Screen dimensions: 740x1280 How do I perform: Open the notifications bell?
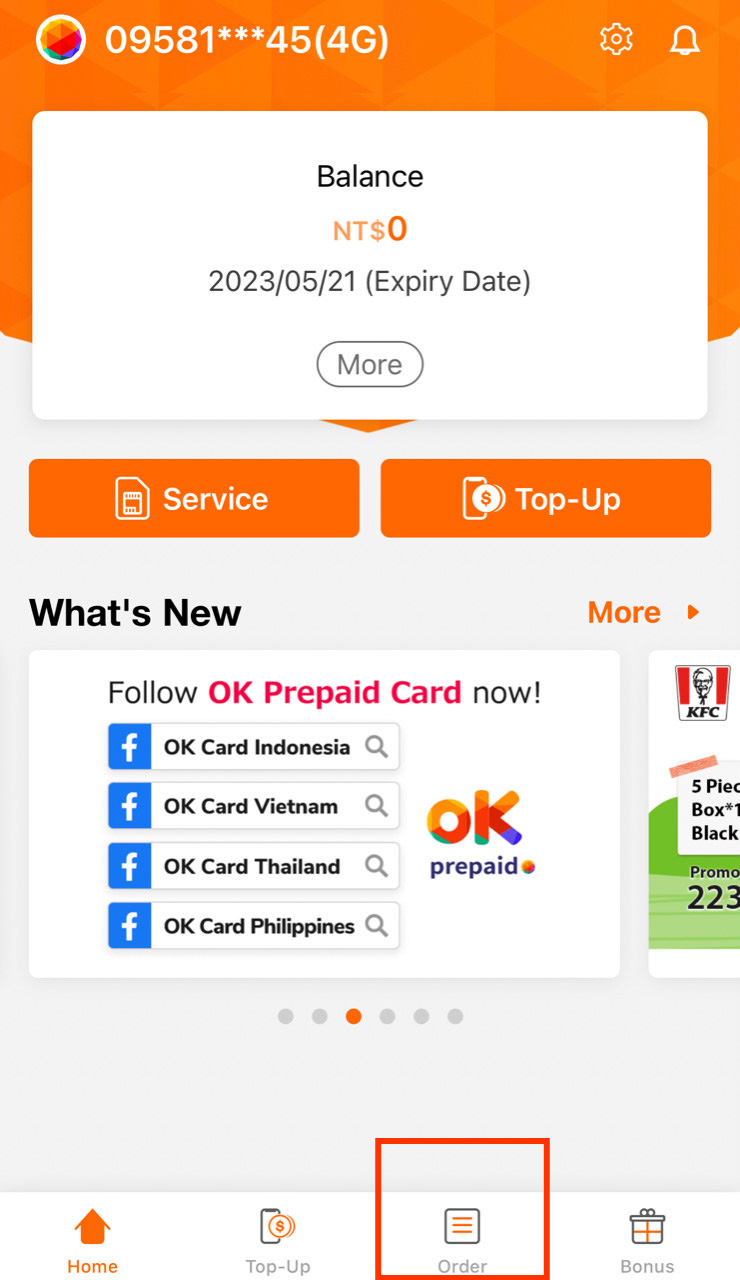(684, 40)
